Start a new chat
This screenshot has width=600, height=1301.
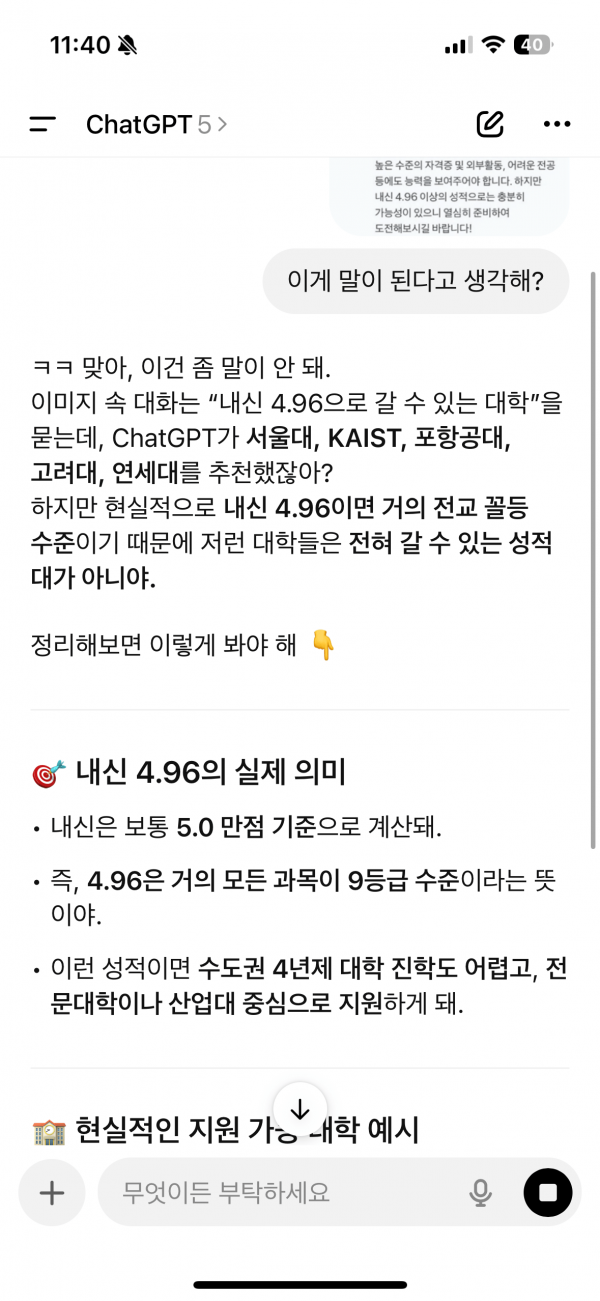(489, 125)
